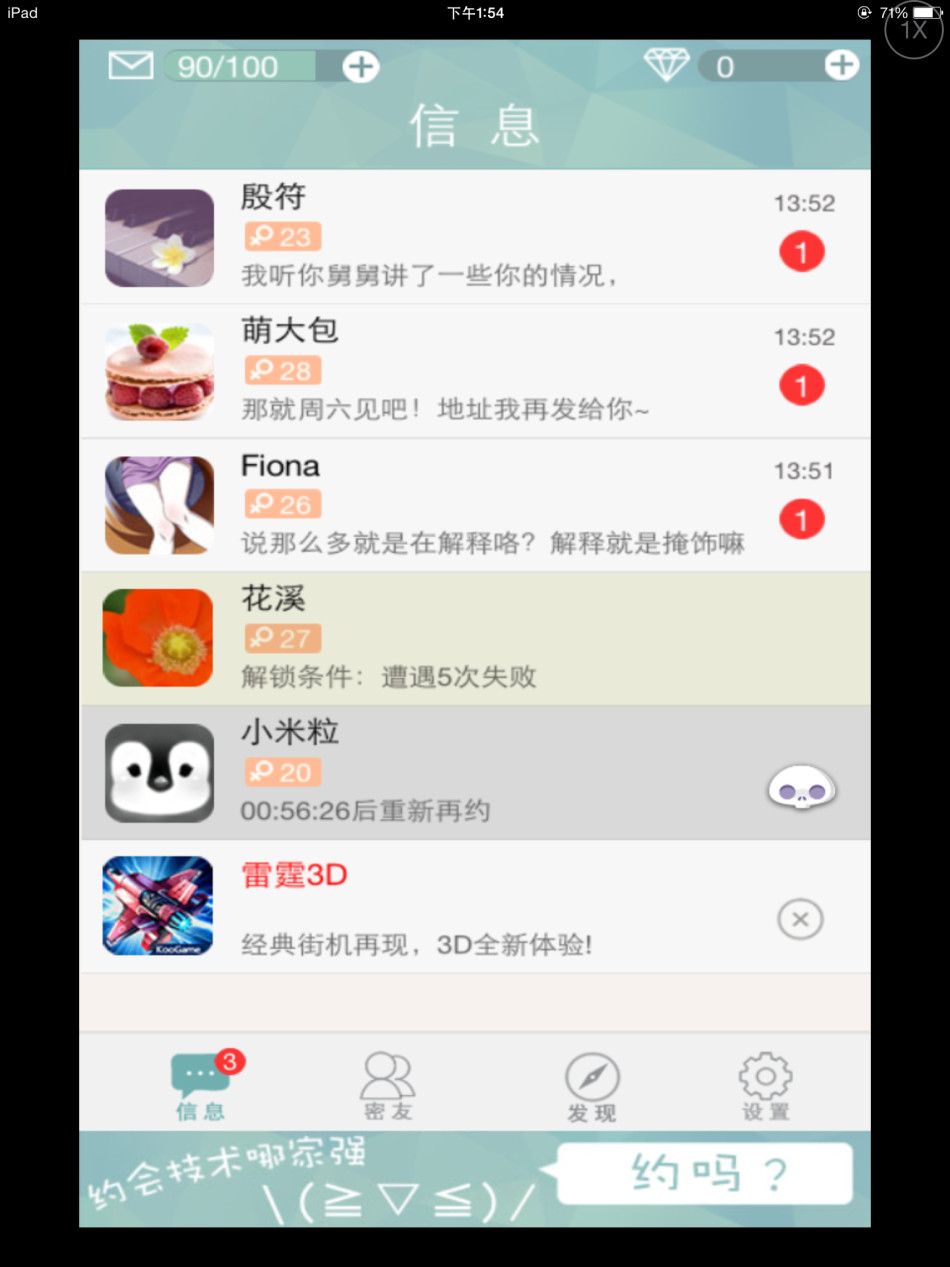Toggle the 1X scale button
The height and width of the screenshot is (1267, 950).
click(x=914, y=30)
